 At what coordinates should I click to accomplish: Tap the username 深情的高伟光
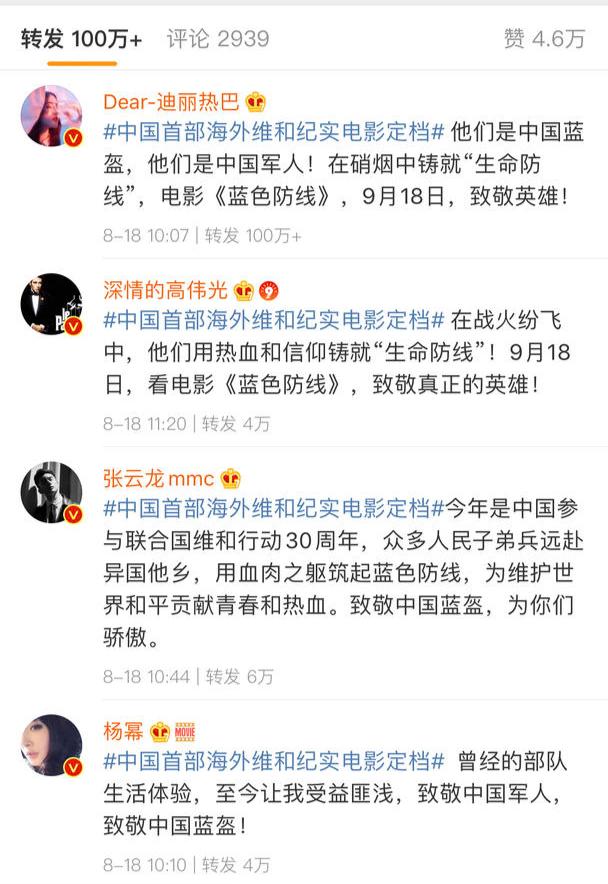(165, 291)
